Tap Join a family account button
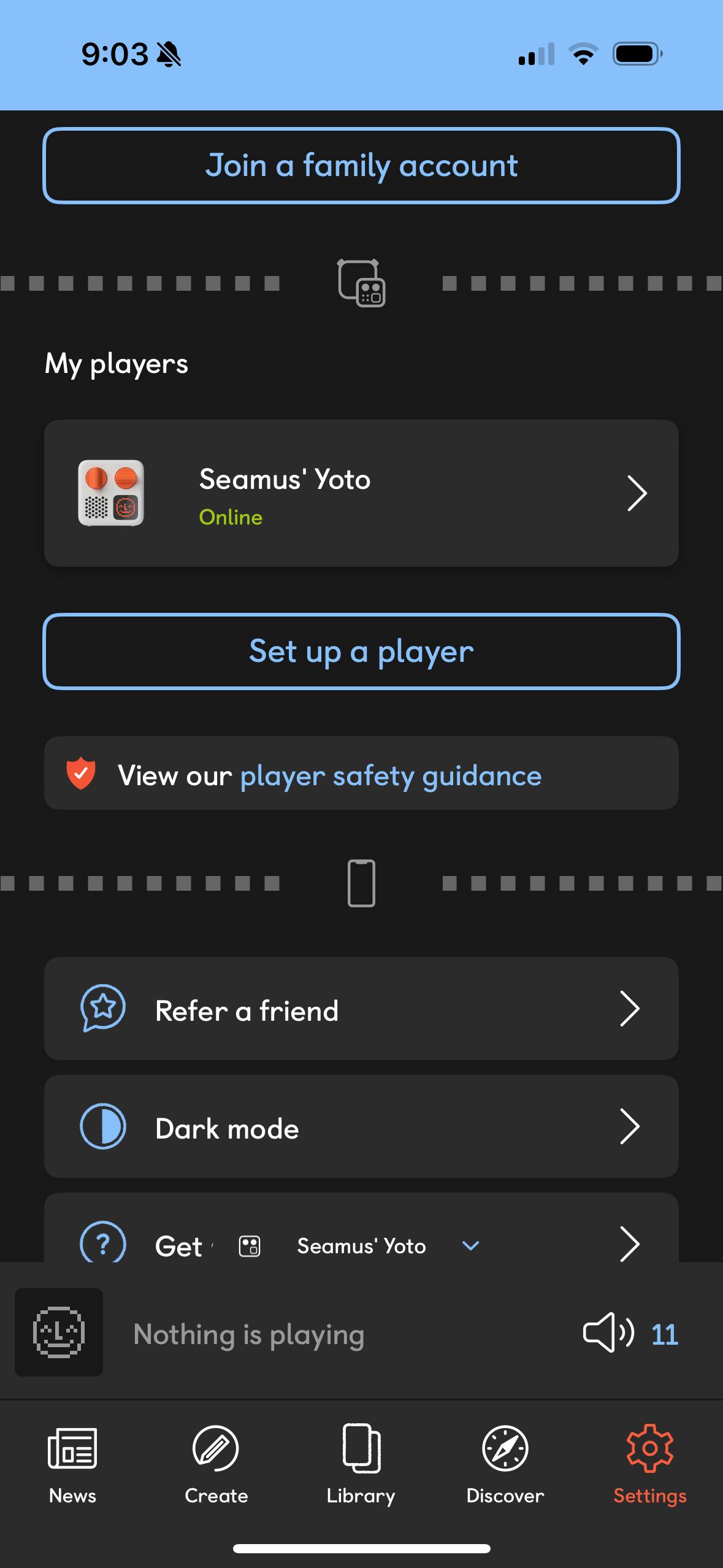The width and height of the screenshot is (723, 1568). click(361, 166)
